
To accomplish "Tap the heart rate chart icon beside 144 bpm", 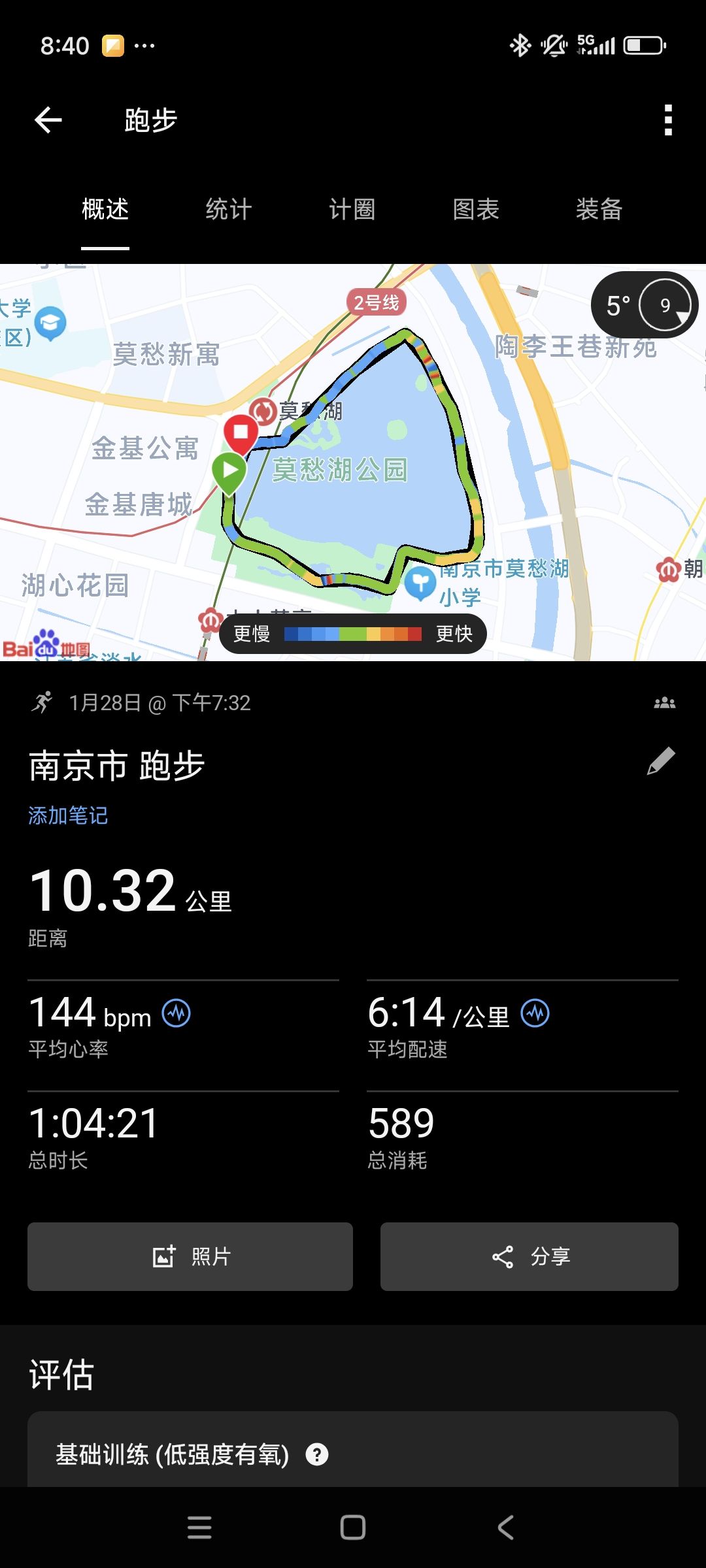I will coord(176,1013).
